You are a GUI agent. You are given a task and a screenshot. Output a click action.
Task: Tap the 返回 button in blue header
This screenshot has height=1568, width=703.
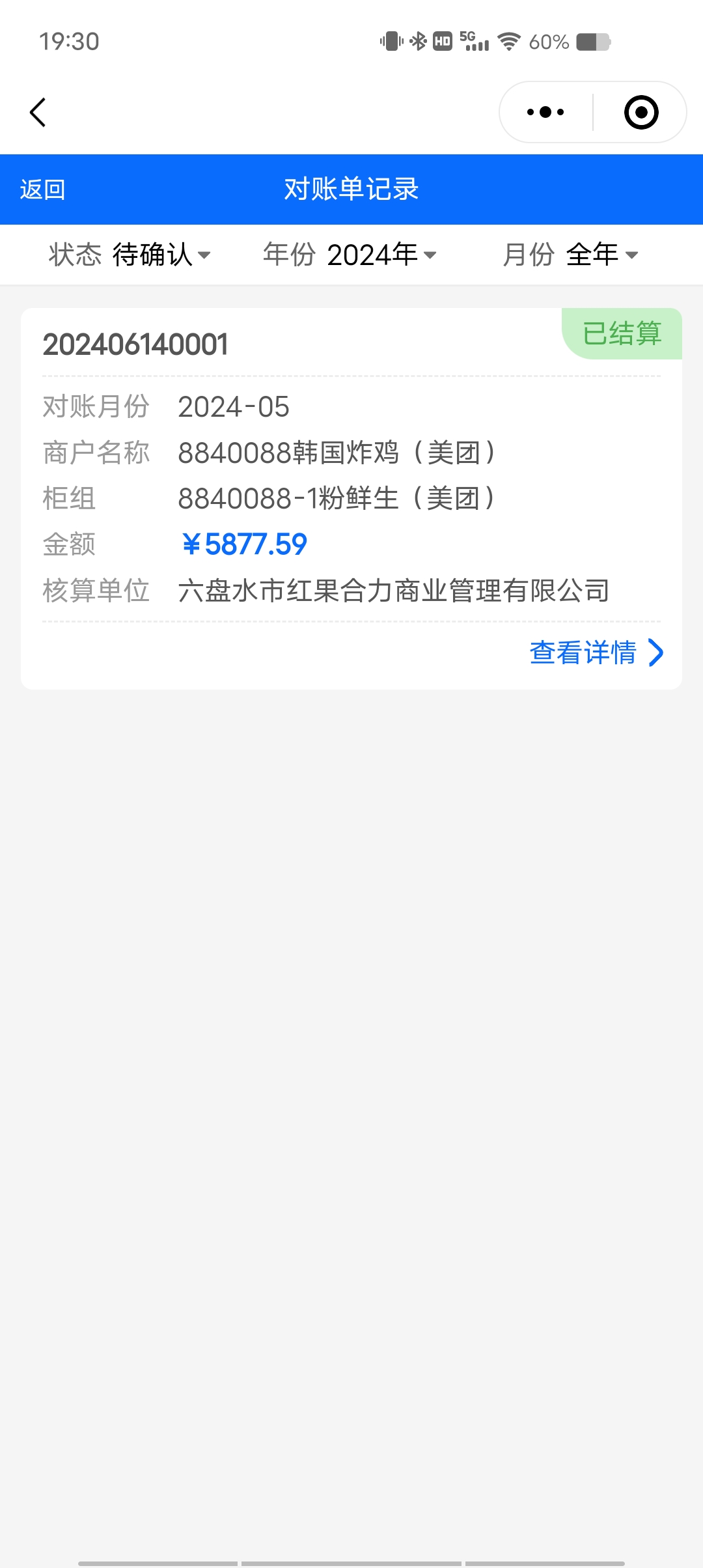point(43,189)
